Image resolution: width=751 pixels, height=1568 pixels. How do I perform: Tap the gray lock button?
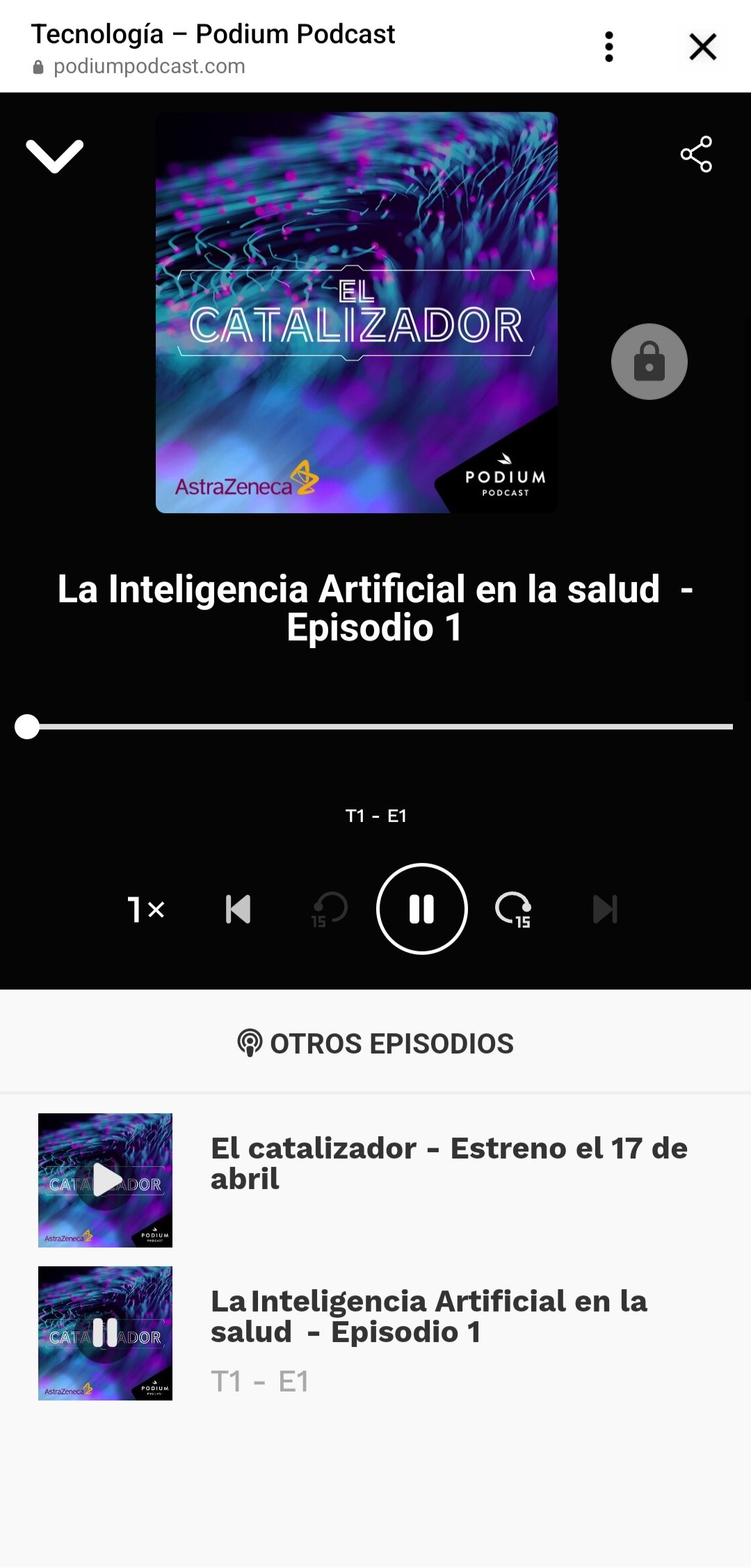pyautogui.click(x=649, y=362)
